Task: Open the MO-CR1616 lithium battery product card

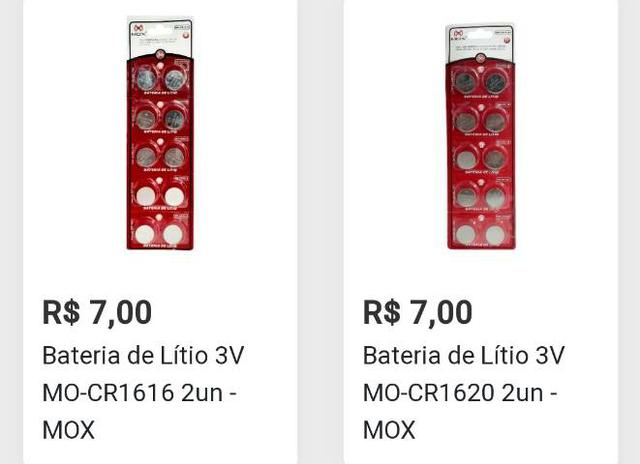Action: [160, 135]
